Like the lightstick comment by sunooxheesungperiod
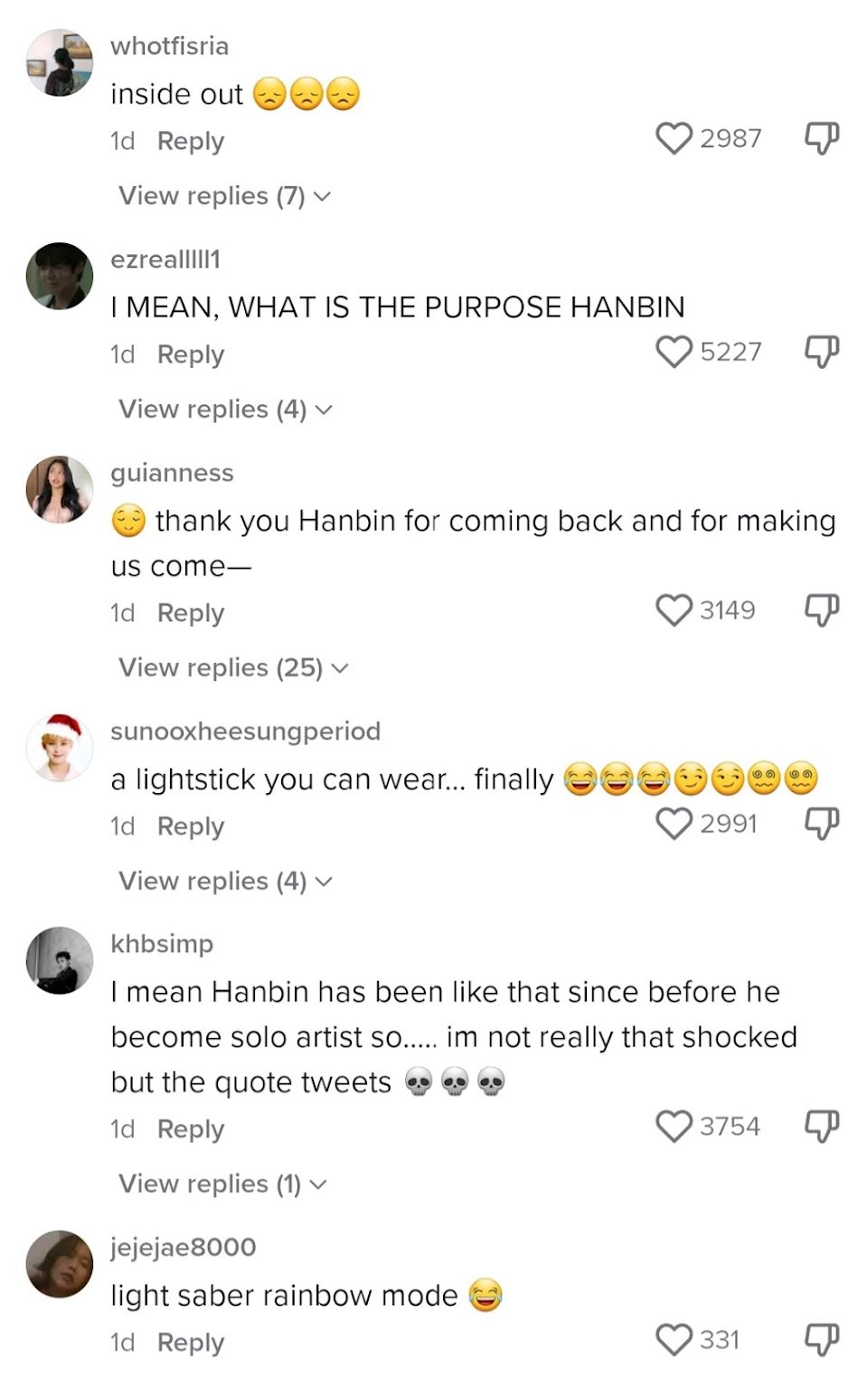 (674, 824)
